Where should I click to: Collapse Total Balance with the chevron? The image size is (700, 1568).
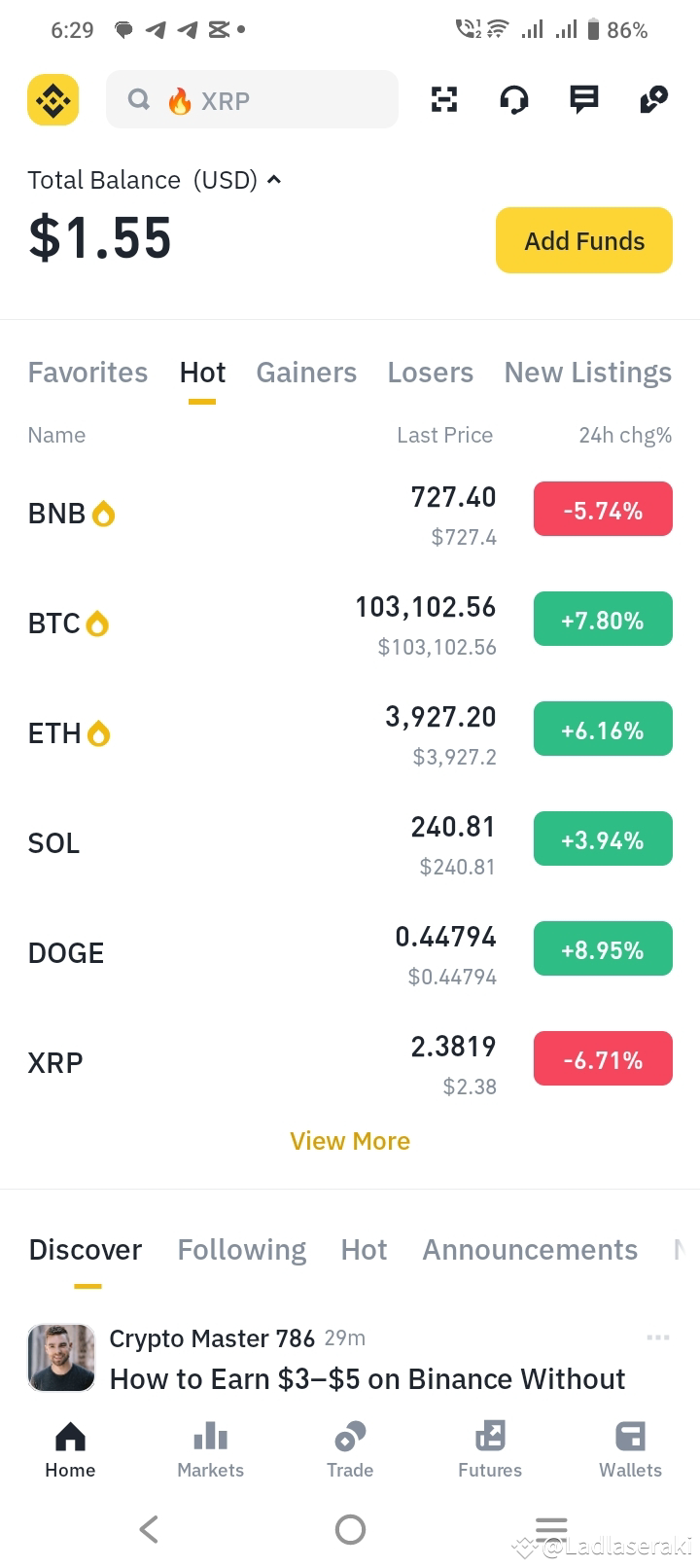tap(273, 179)
